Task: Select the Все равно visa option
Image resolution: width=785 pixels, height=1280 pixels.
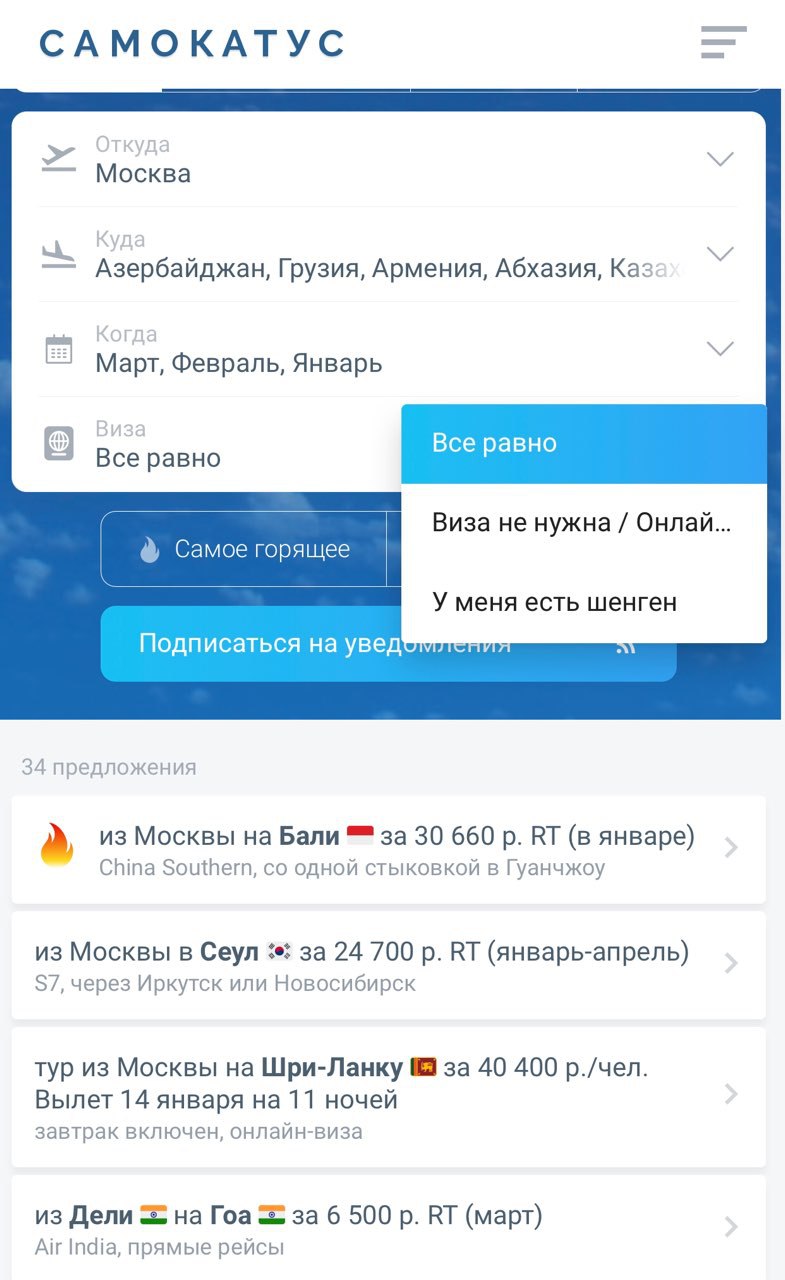Action: pyautogui.click(x=583, y=444)
